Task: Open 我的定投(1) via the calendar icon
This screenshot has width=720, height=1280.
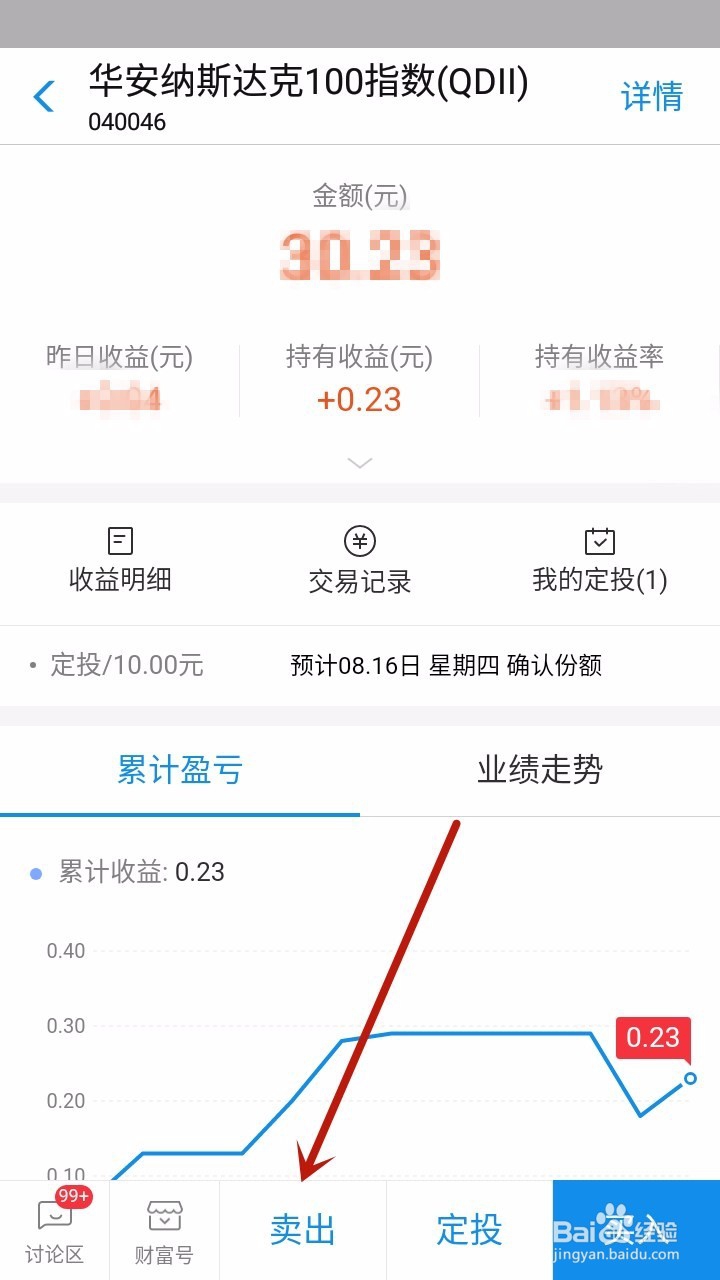Action: [x=599, y=540]
